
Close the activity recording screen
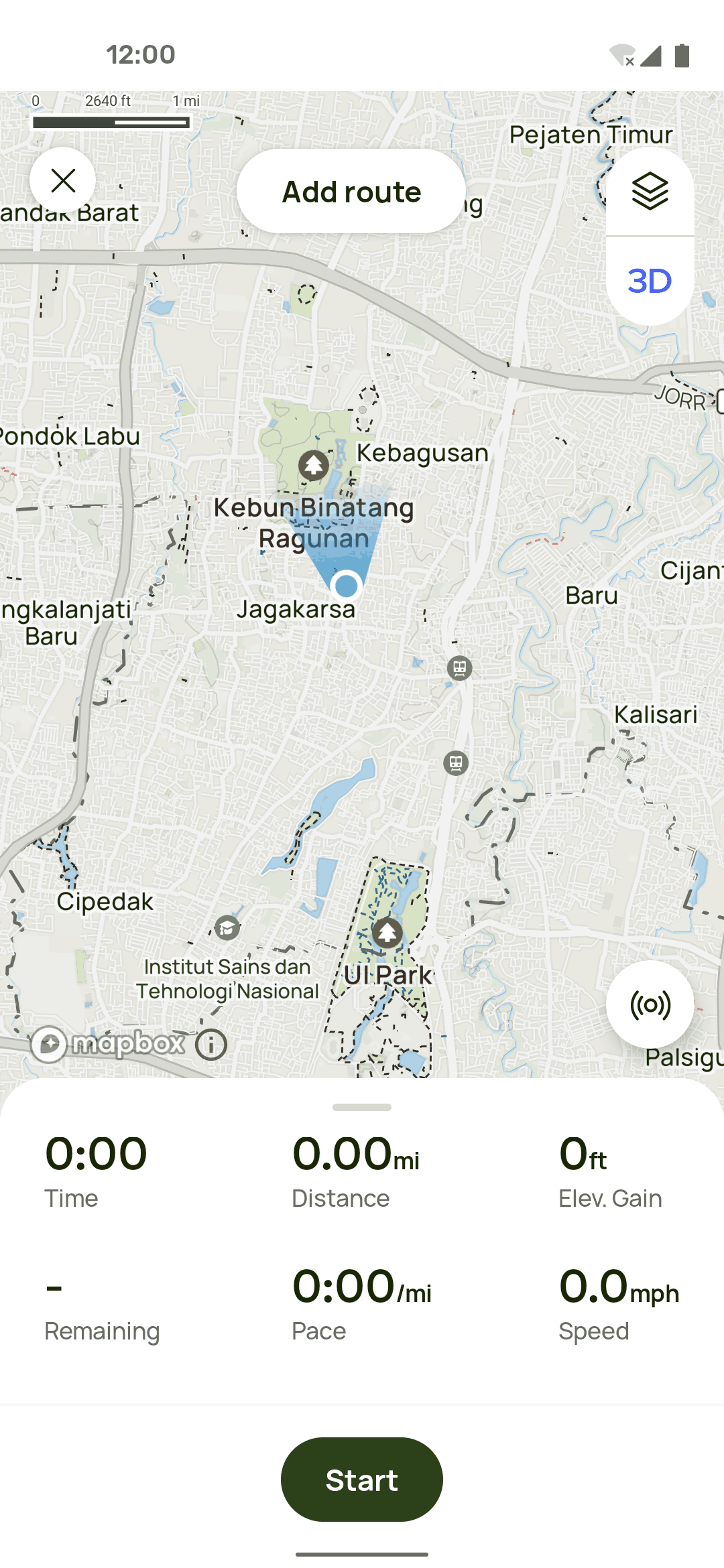(63, 180)
